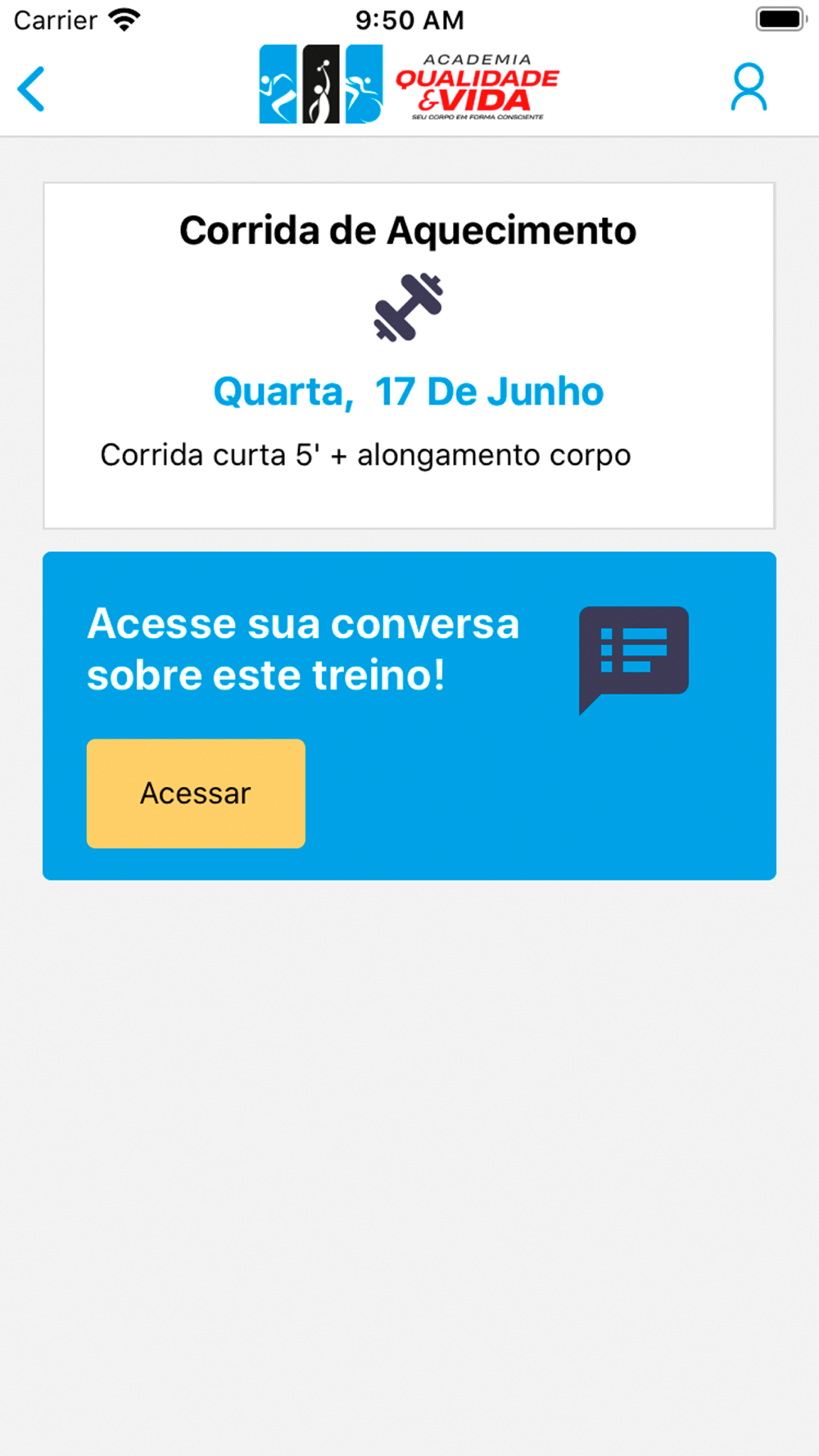Go back using the top-left arrow

coord(31,88)
